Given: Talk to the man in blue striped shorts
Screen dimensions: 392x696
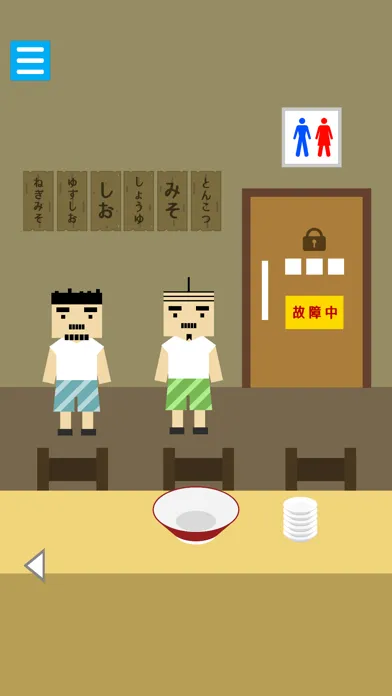Looking at the screenshot, I should pyautogui.click(x=77, y=362).
